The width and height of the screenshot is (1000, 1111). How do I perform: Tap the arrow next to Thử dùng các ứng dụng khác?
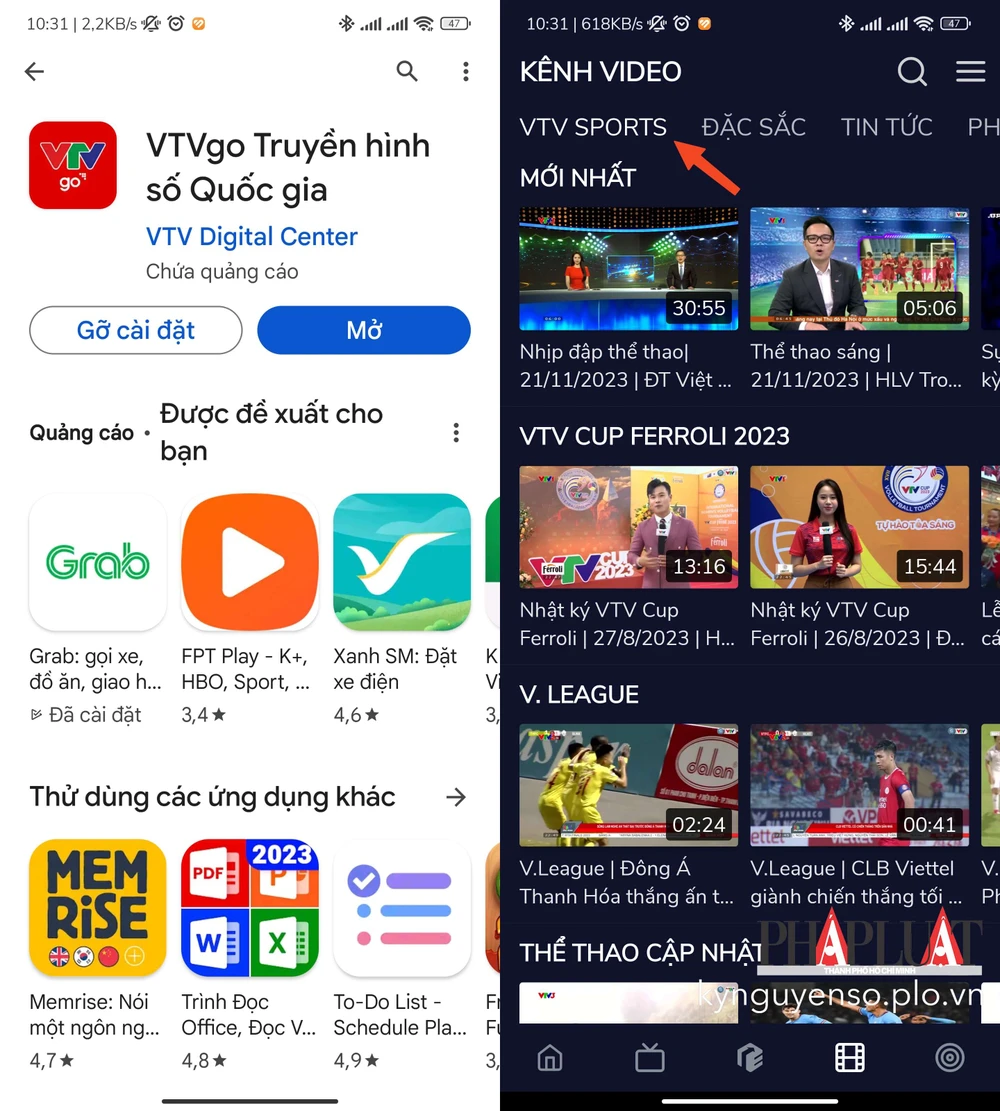tap(456, 797)
